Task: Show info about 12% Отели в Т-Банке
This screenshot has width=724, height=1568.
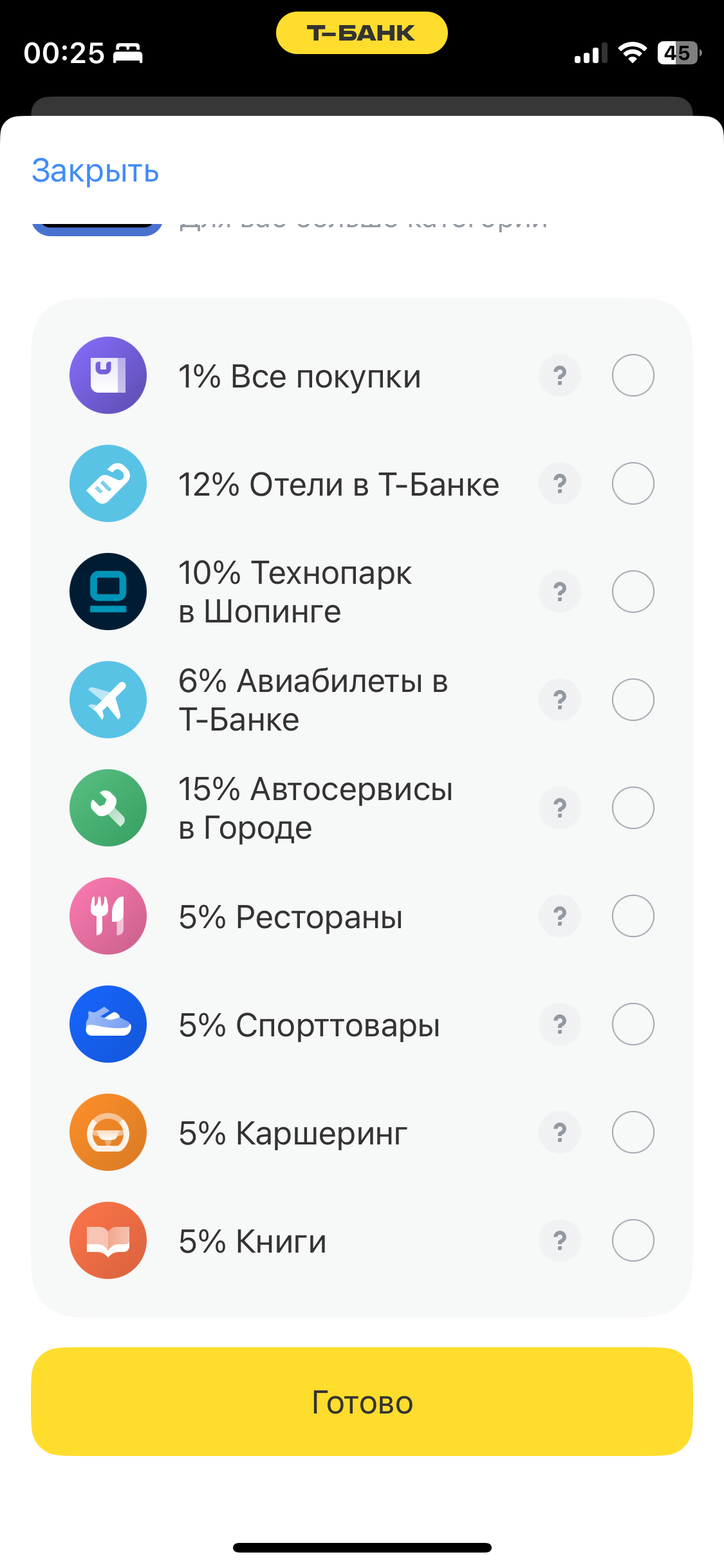Action: [x=560, y=483]
